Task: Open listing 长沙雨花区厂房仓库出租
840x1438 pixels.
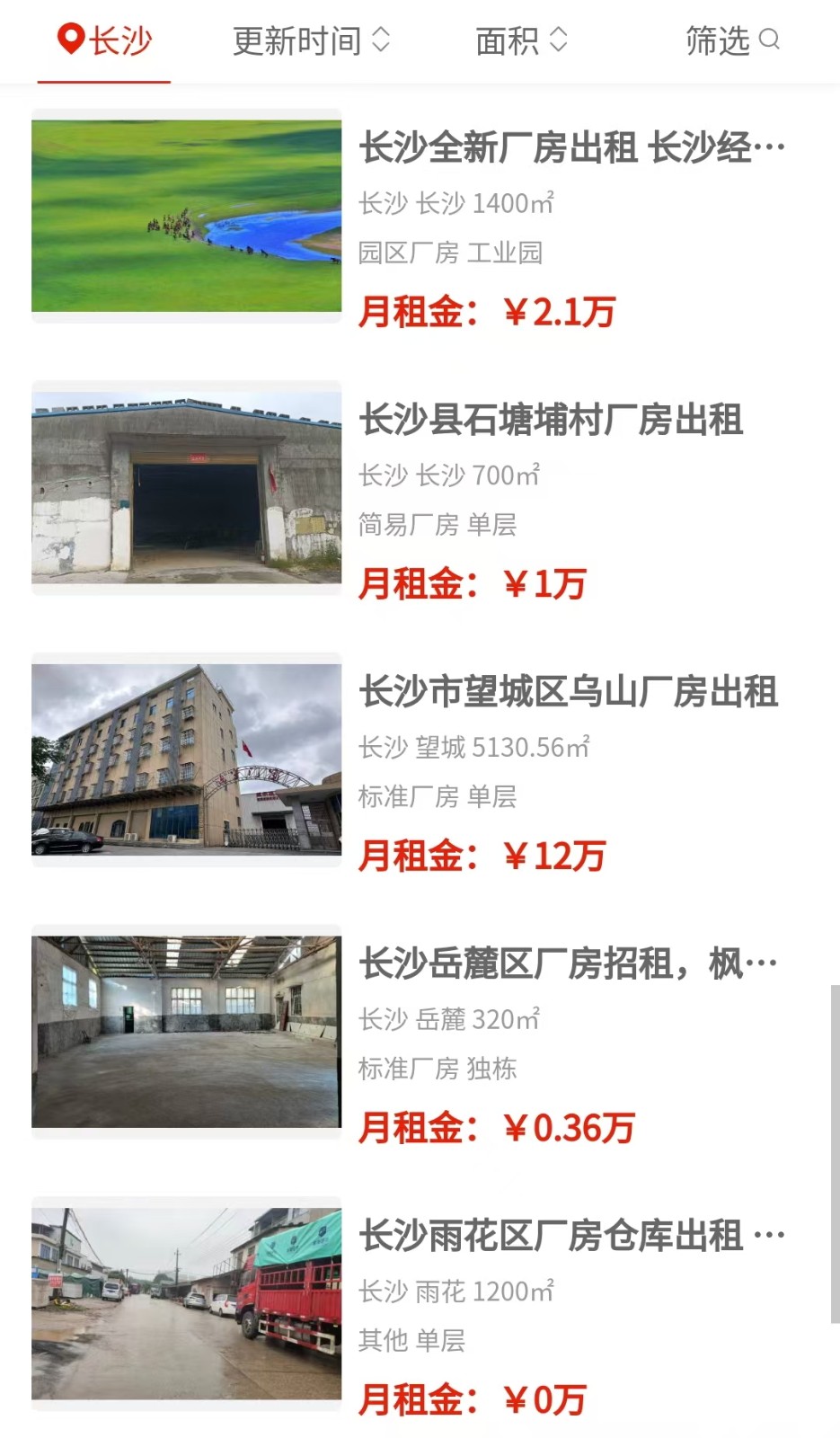Action: [571, 1236]
